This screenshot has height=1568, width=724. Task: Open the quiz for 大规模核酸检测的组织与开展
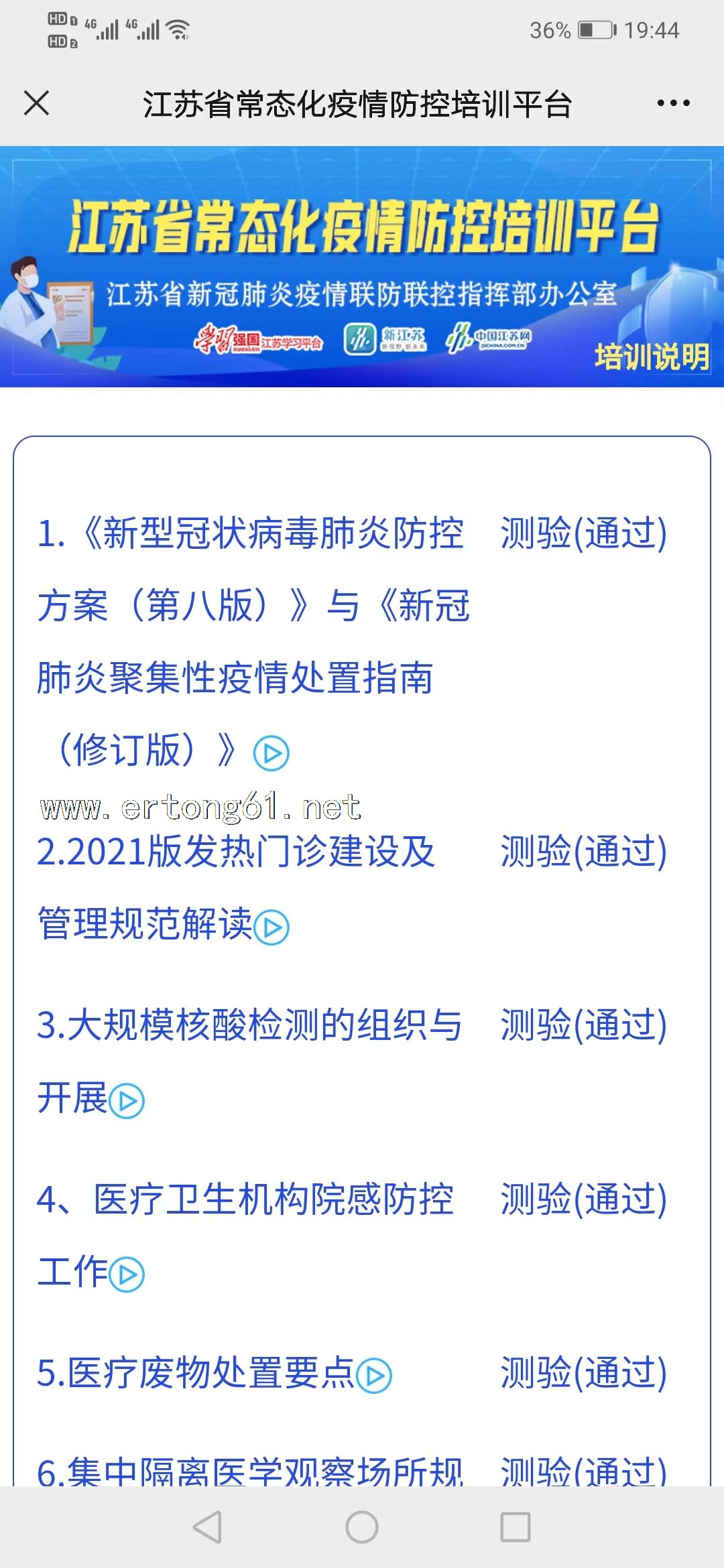tap(583, 1025)
